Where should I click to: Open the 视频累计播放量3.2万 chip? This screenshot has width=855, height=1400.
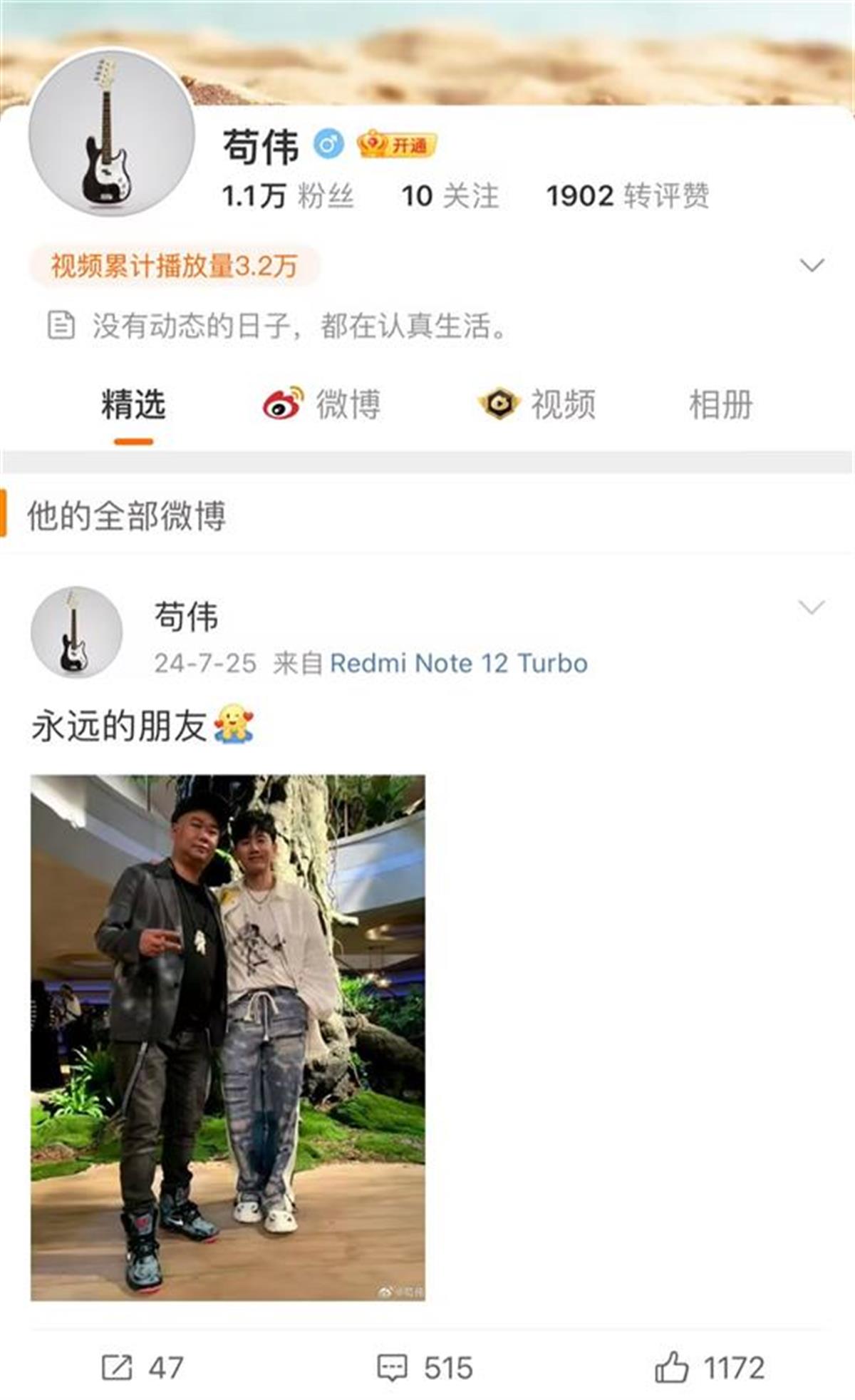[175, 266]
